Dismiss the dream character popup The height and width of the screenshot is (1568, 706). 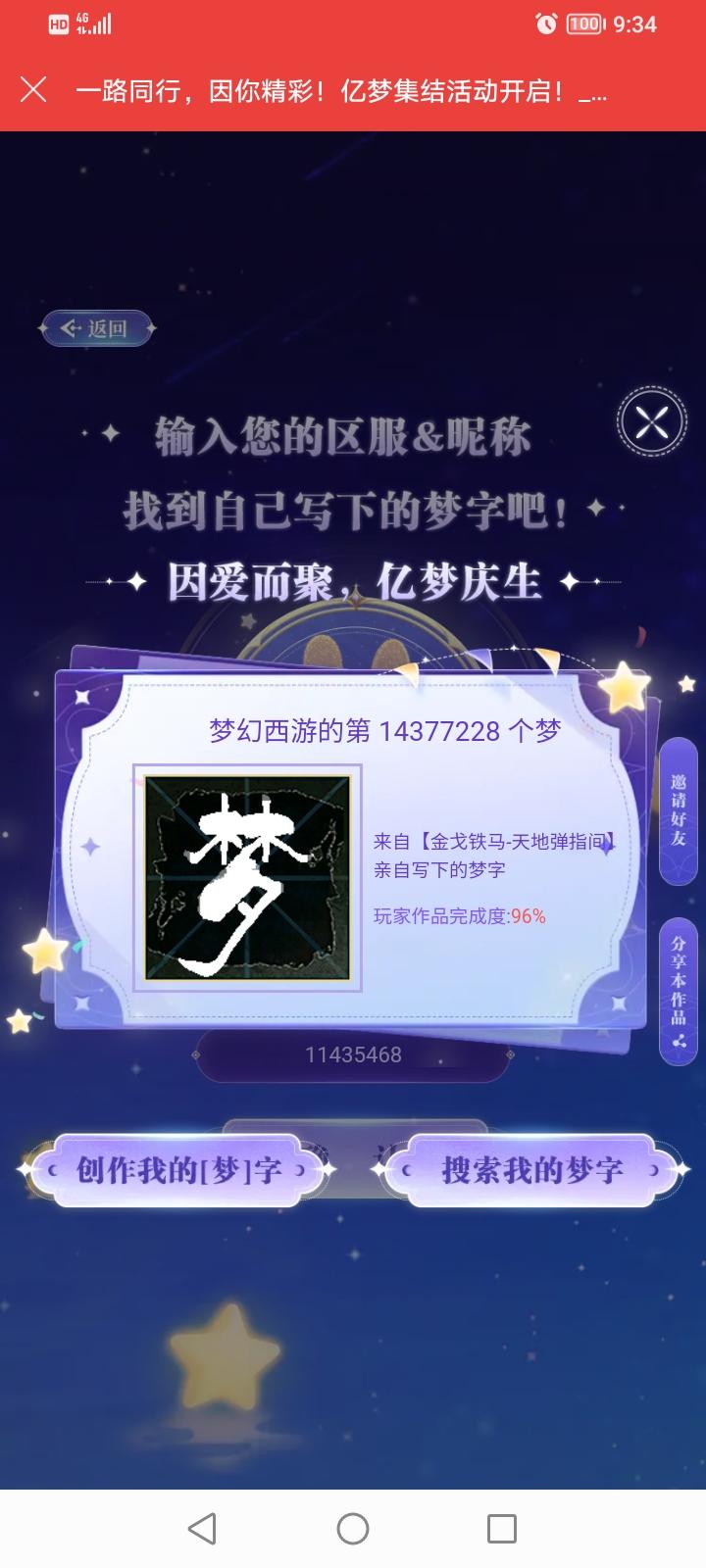pos(651,422)
